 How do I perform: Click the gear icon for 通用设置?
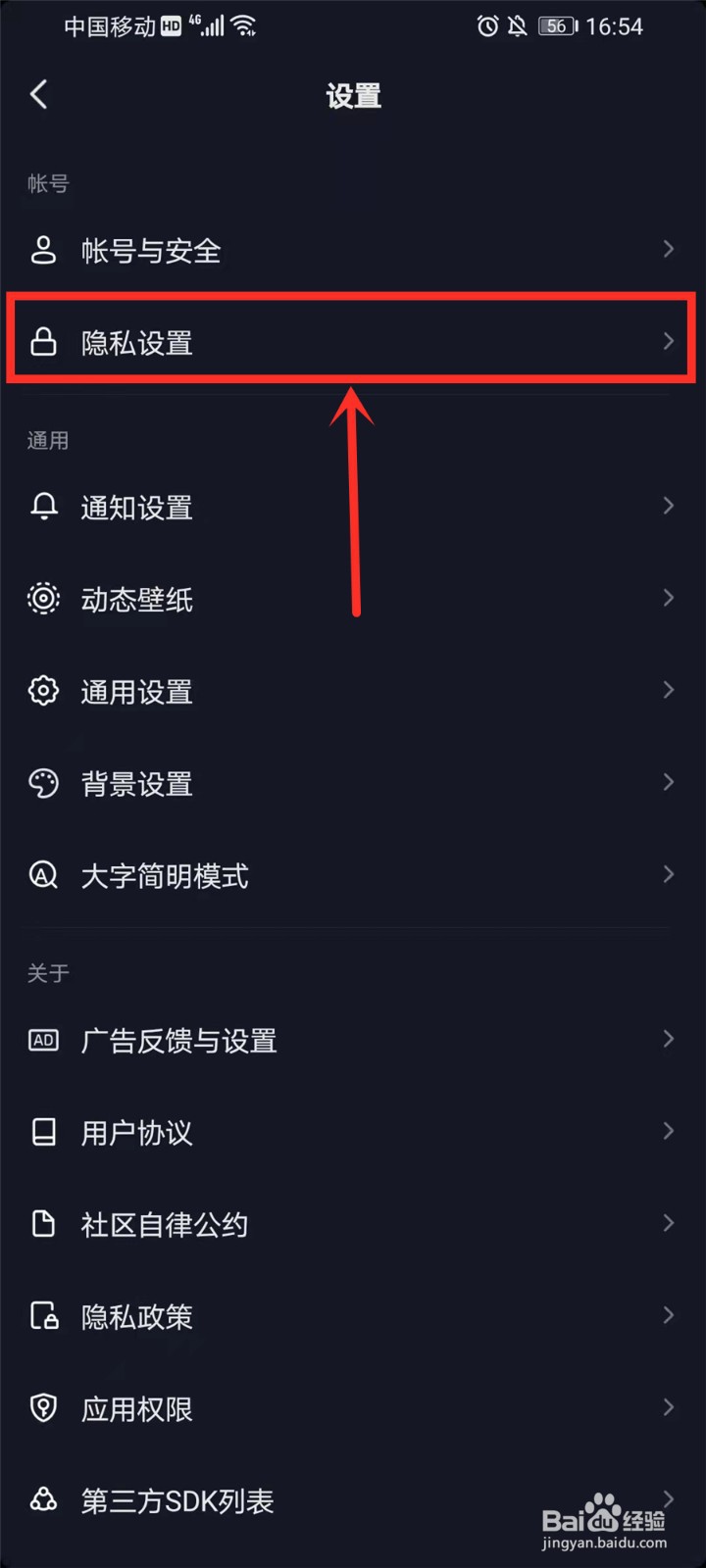point(44,691)
